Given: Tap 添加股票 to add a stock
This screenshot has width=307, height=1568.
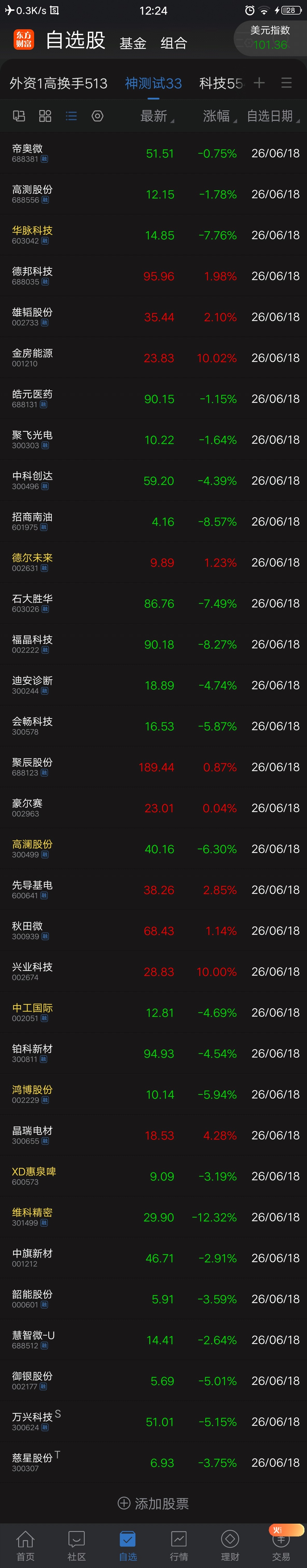Looking at the screenshot, I should [153, 1503].
